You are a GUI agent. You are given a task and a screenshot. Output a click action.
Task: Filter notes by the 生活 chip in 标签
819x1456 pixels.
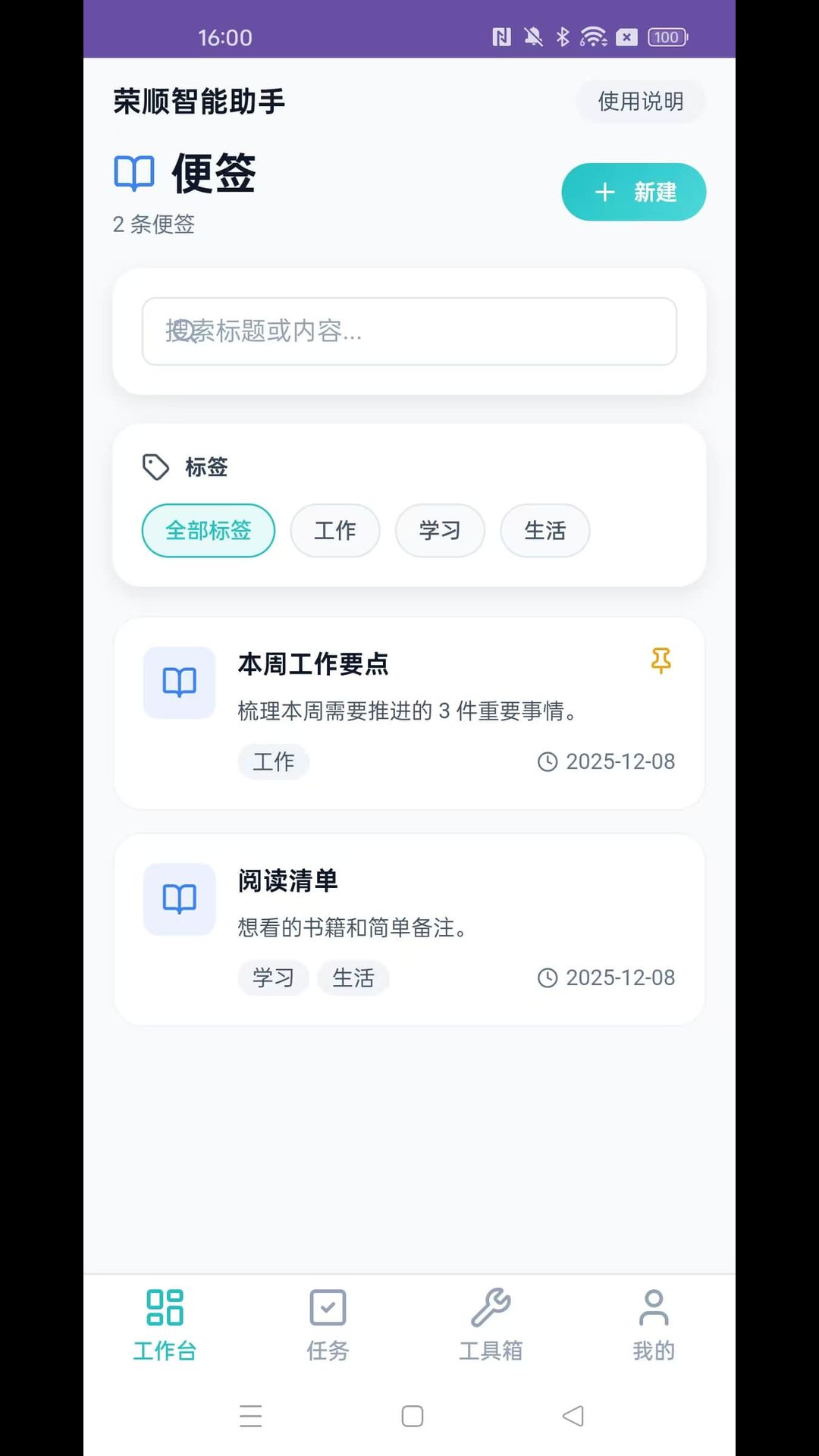544,531
